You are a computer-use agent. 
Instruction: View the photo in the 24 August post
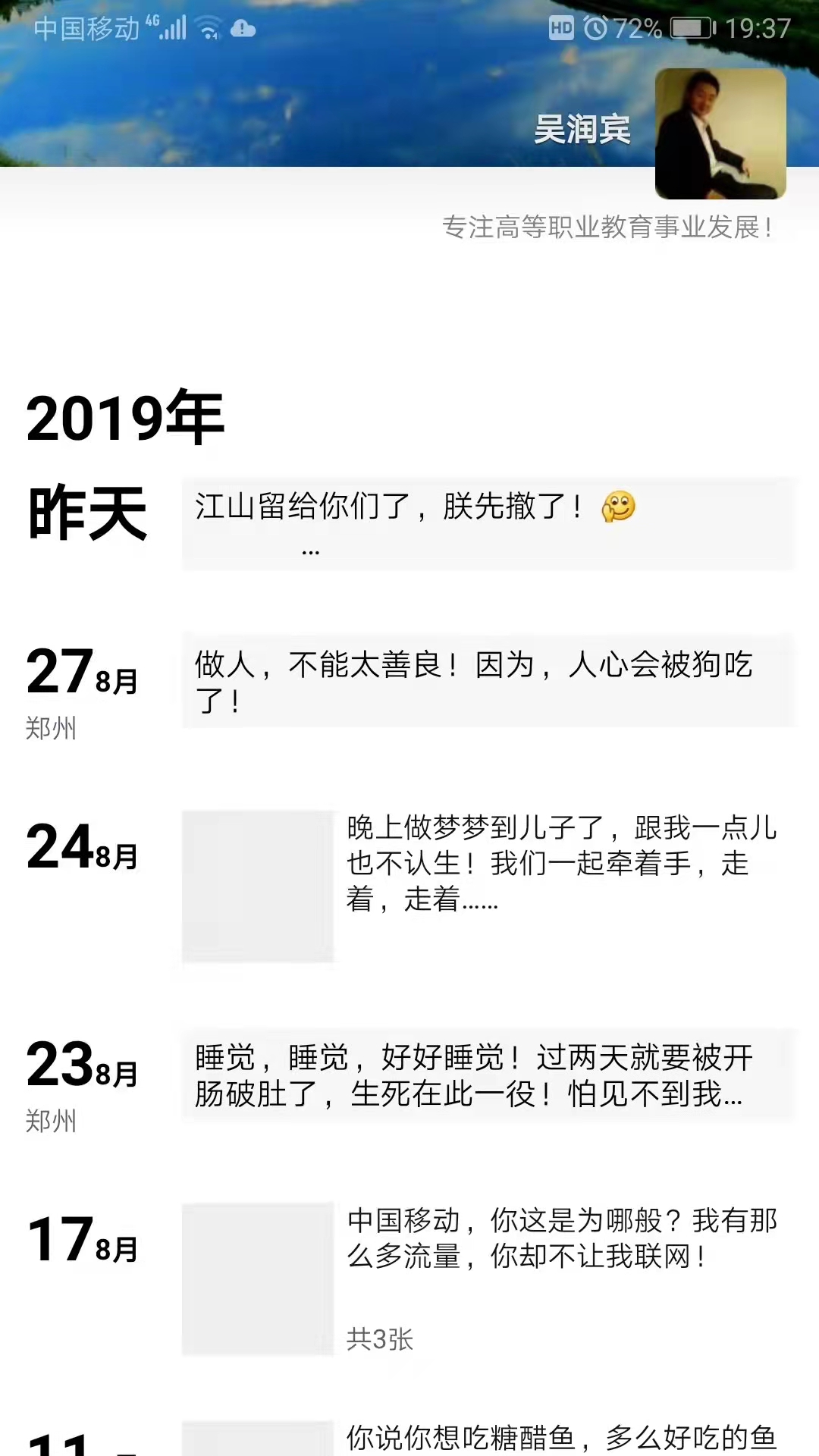258,886
